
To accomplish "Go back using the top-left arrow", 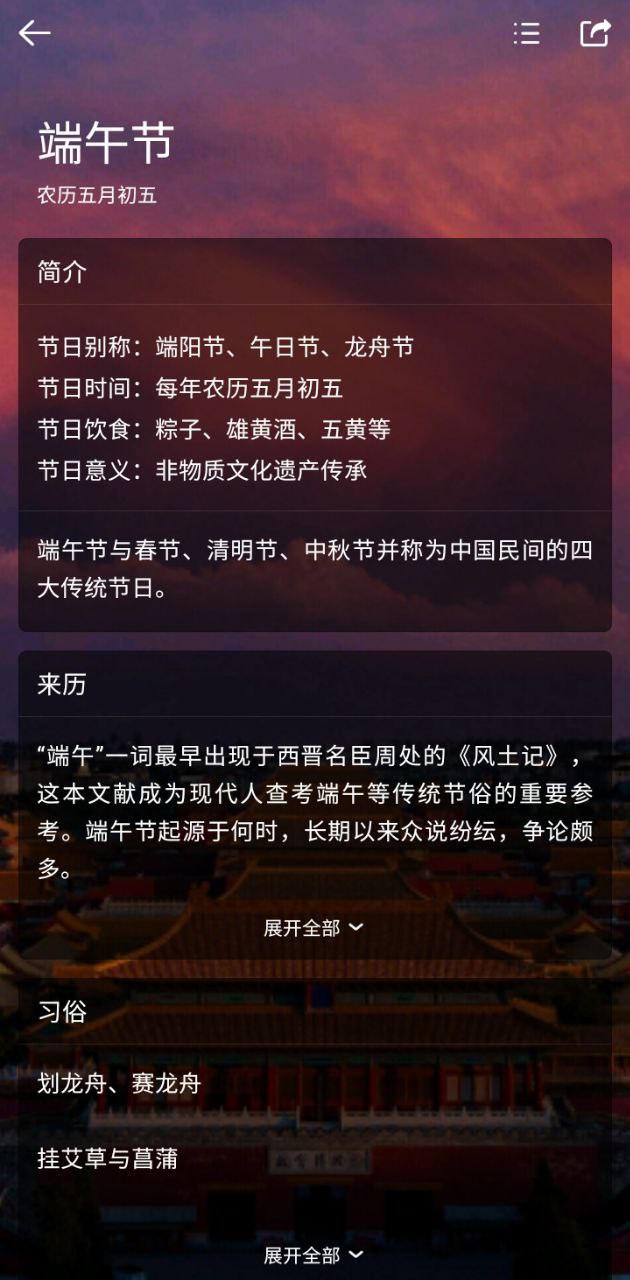I will (34, 33).
